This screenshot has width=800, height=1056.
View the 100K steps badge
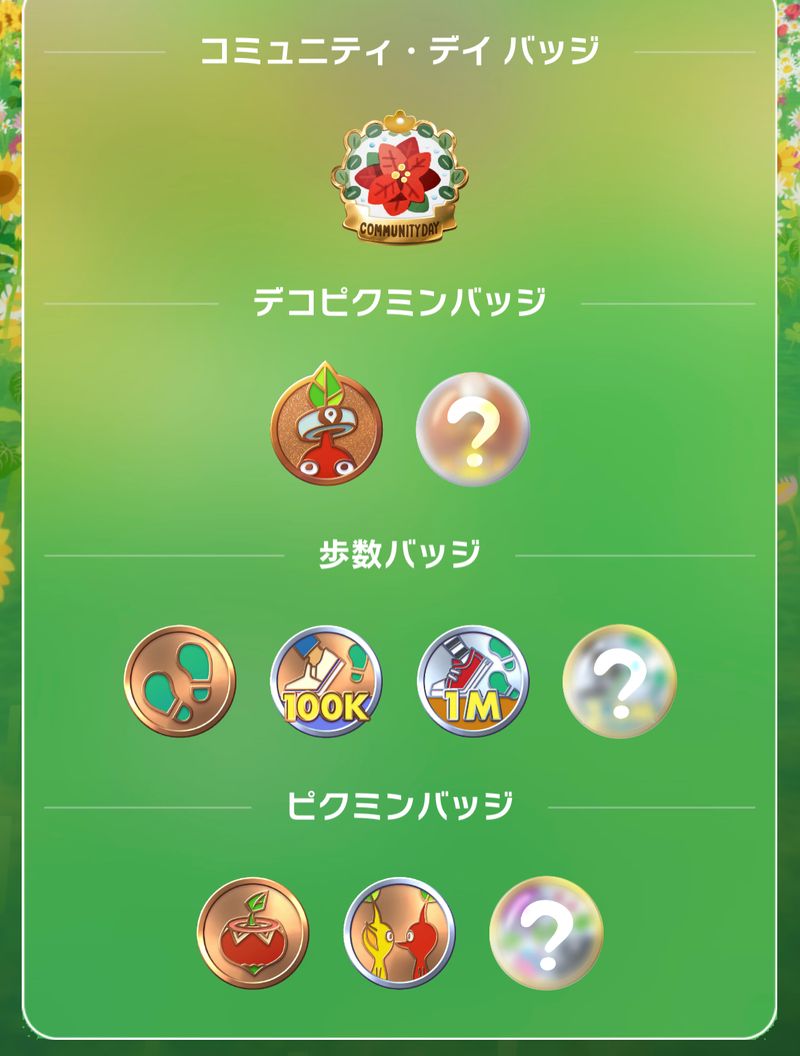326,681
